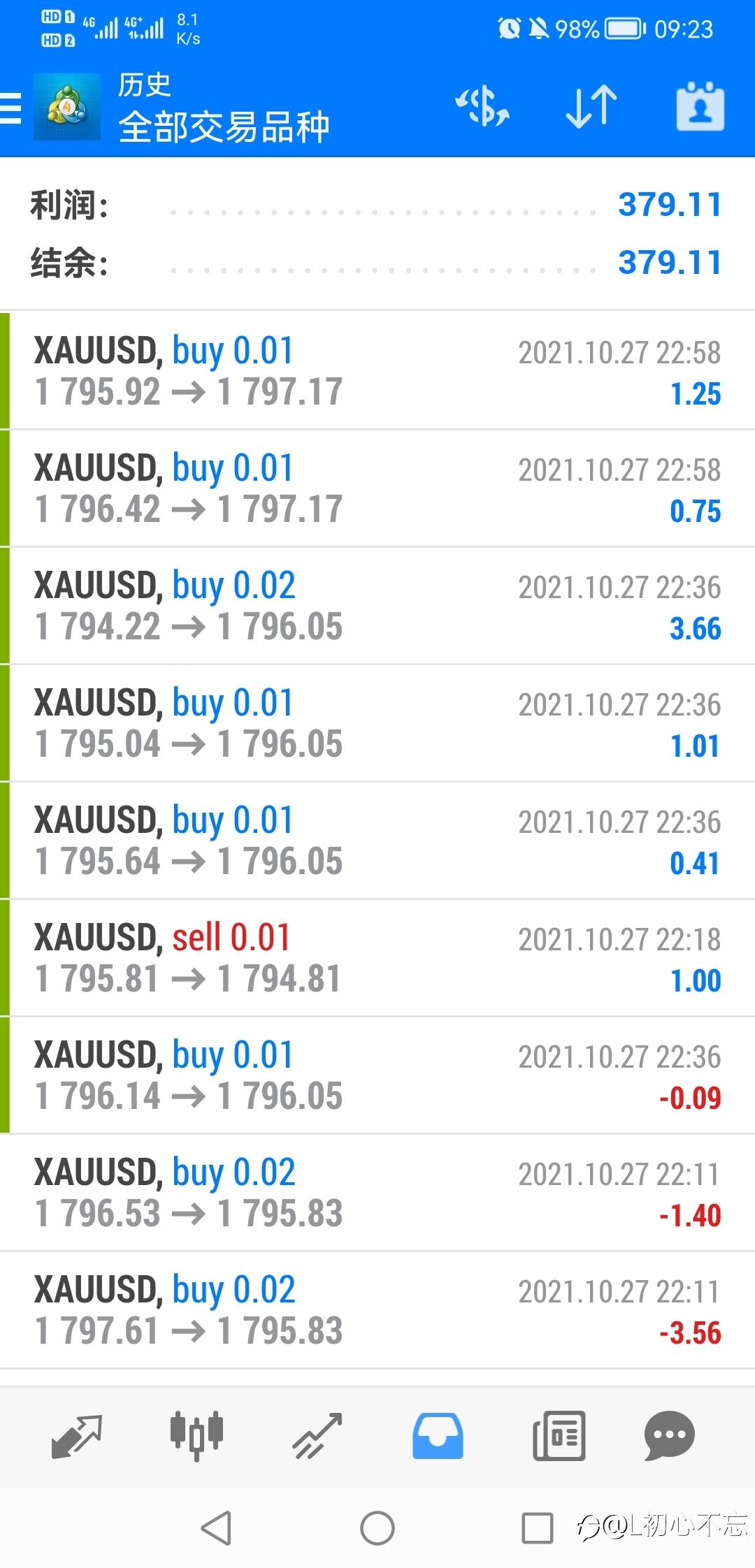The height and width of the screenshot is (1568, 755).
Task: Open the hamburger drawer menu
Action: [x=10, y=109]
